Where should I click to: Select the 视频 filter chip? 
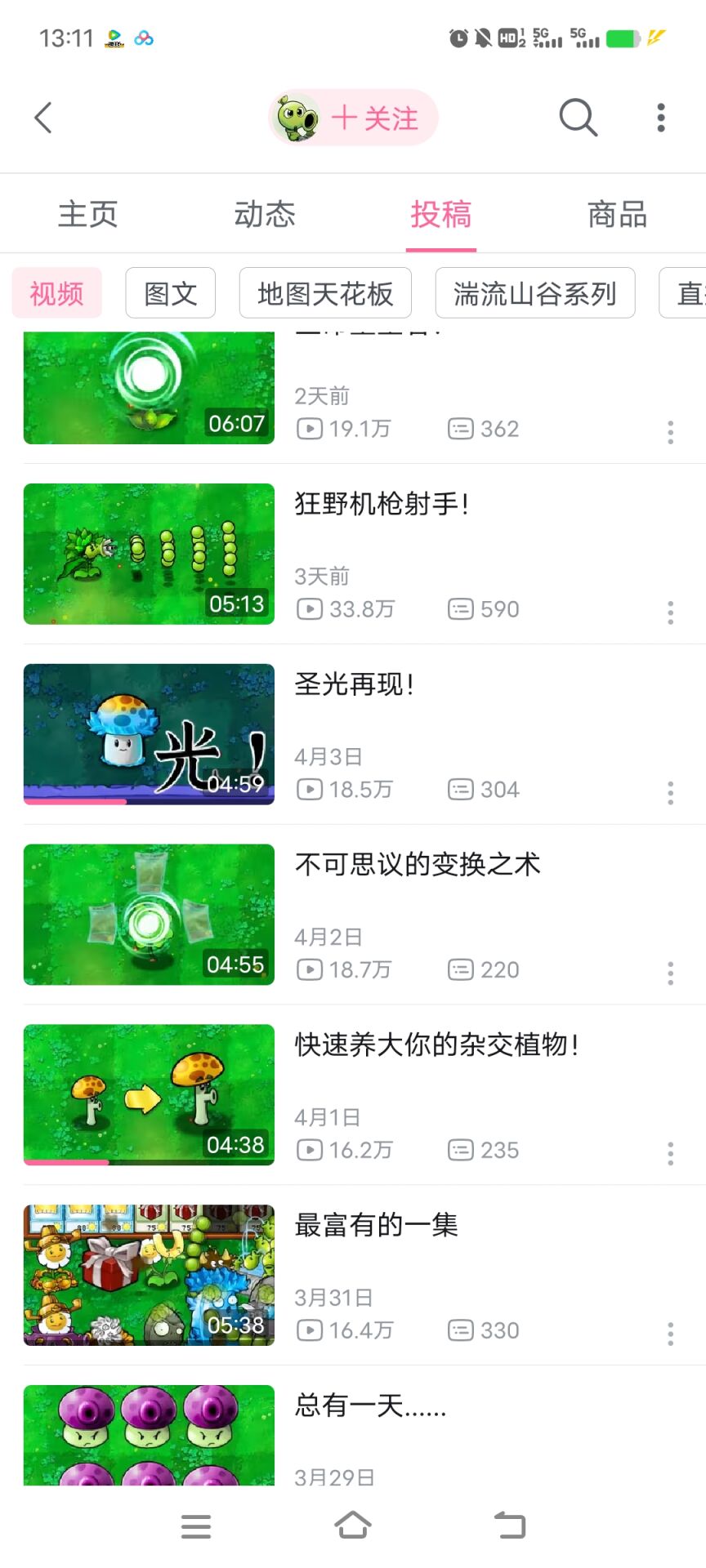click(x=56, y=293)
